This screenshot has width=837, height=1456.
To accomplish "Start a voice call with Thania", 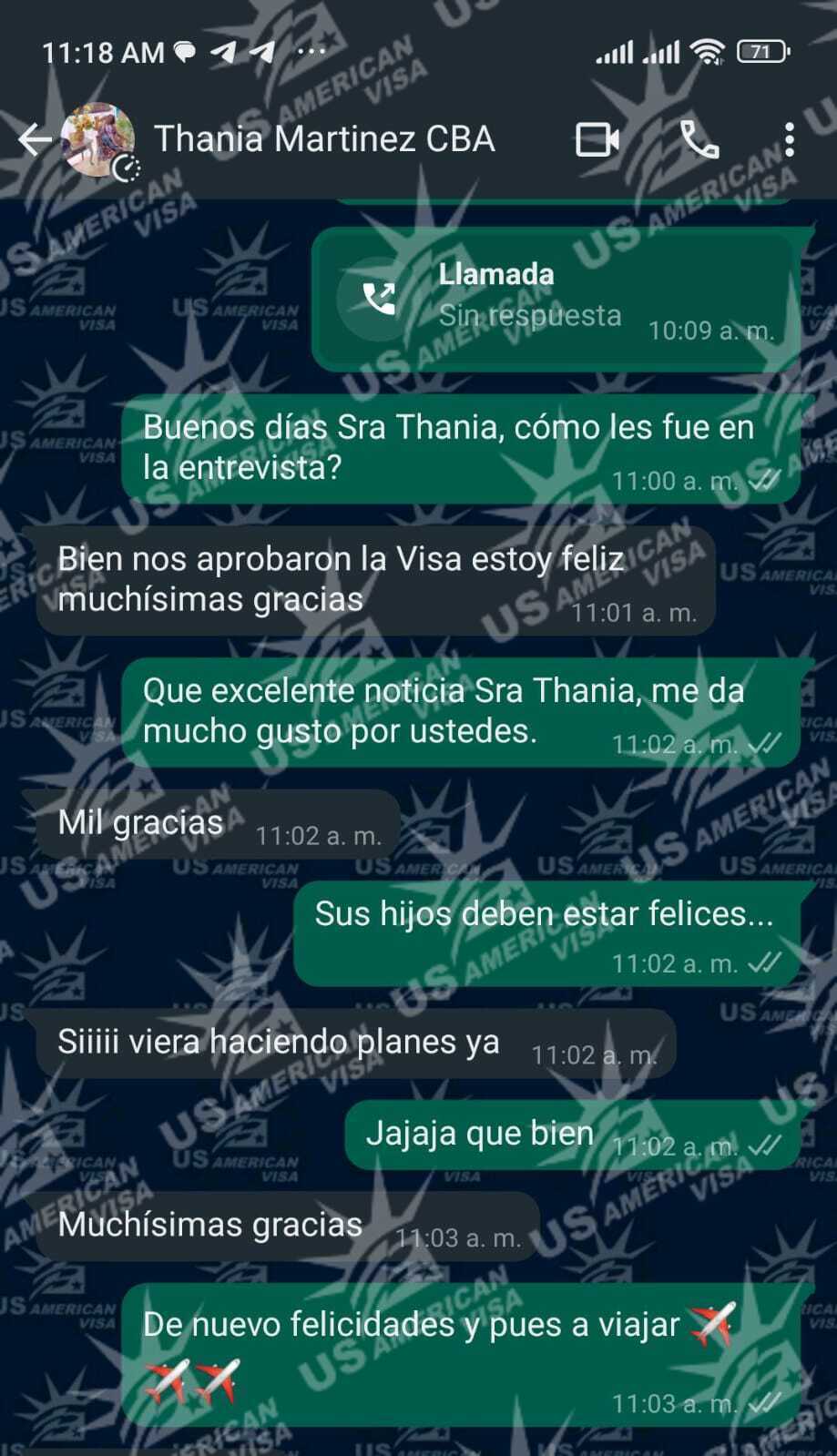I will pyautogui.click(x=699, y=140).
